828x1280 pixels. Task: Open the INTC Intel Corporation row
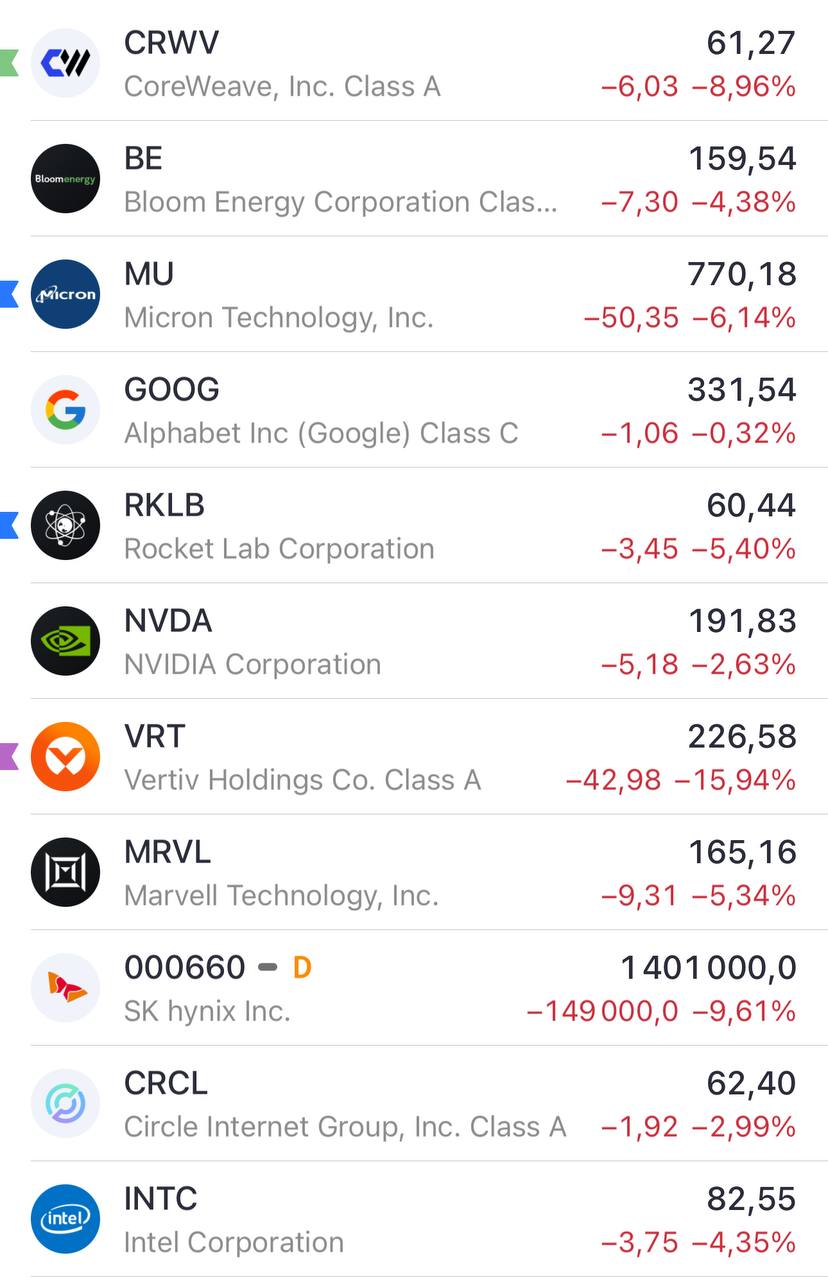(414, 1219)
